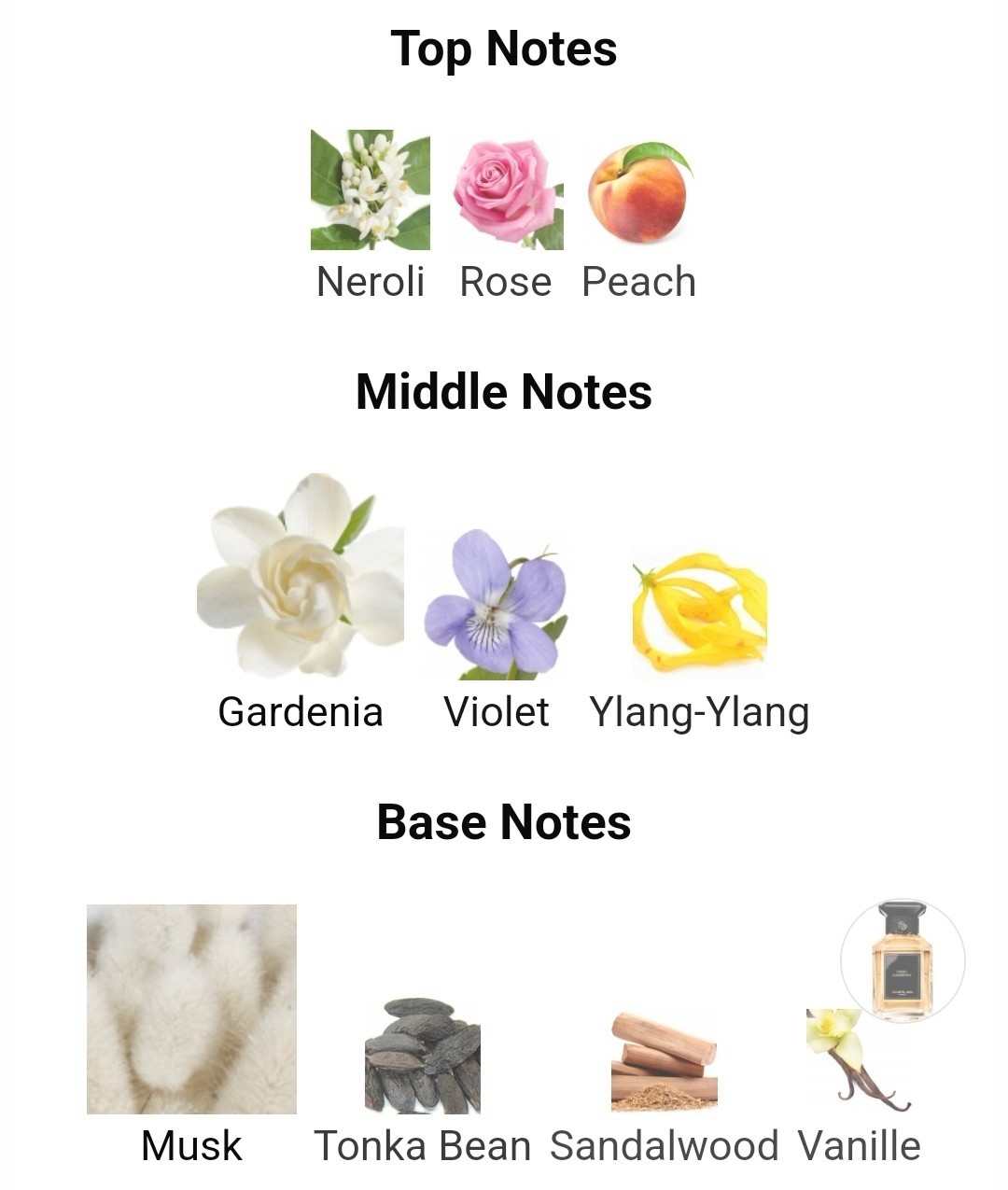Open the Sandalwood note
The width and height of the screenshot is (1008, 1190).
[x=664, y=1062]
